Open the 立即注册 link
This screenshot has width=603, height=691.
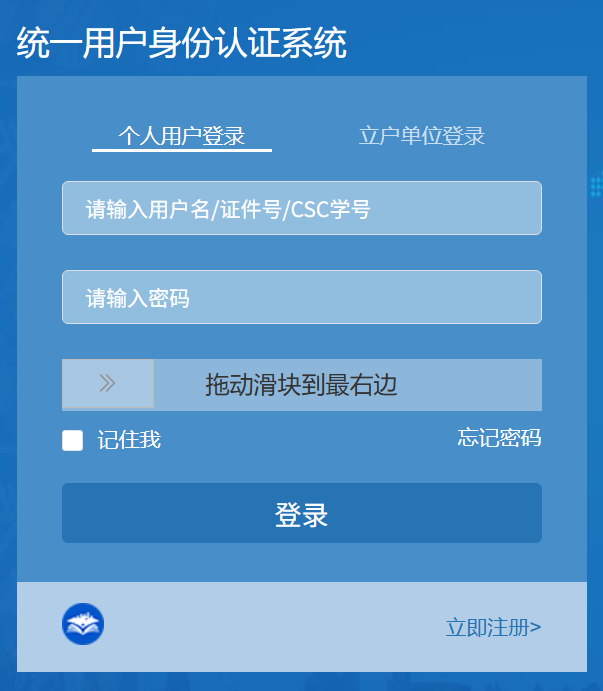(493, 627)
